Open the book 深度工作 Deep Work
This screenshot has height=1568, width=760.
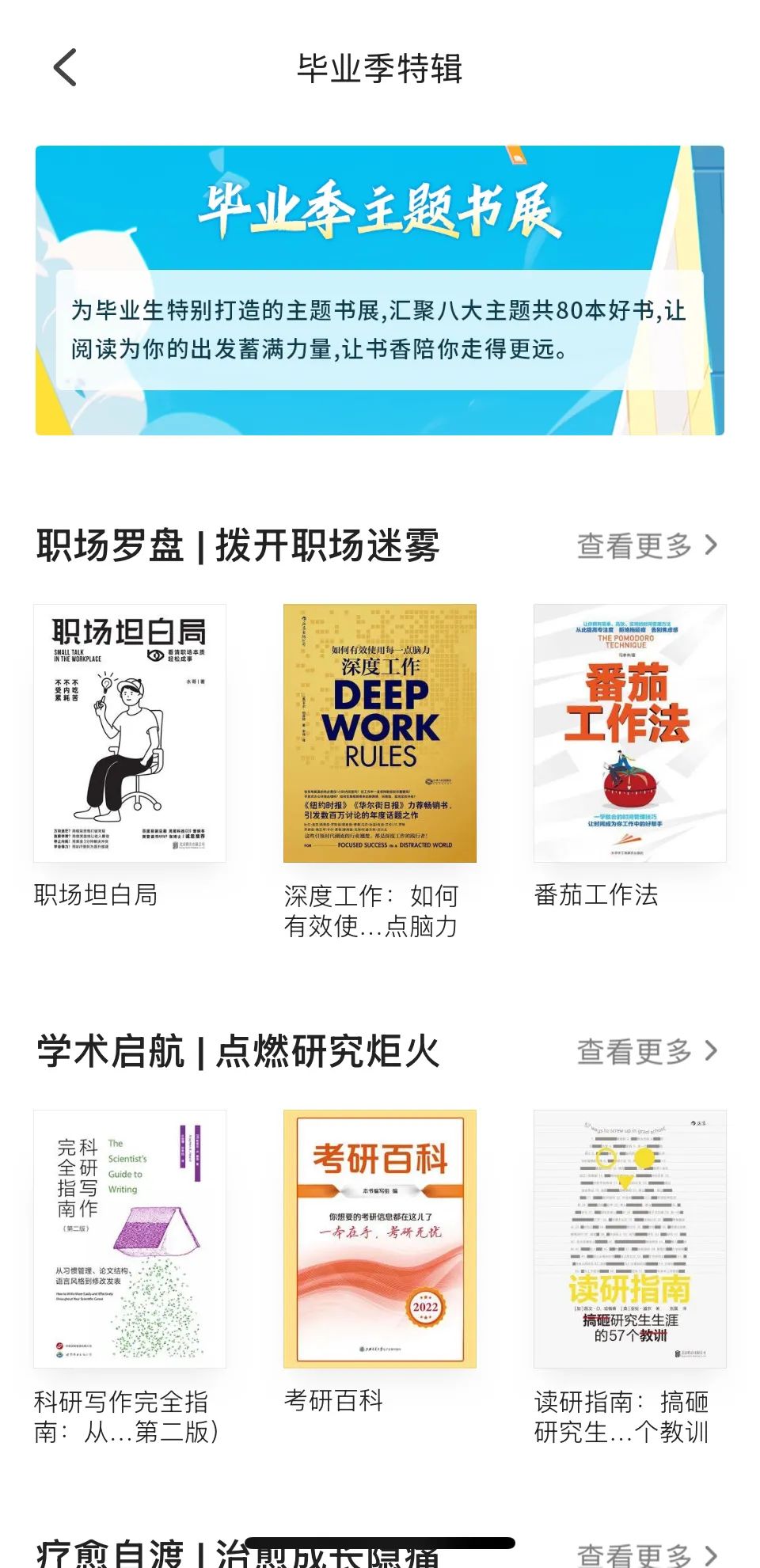tap(380, 733)
